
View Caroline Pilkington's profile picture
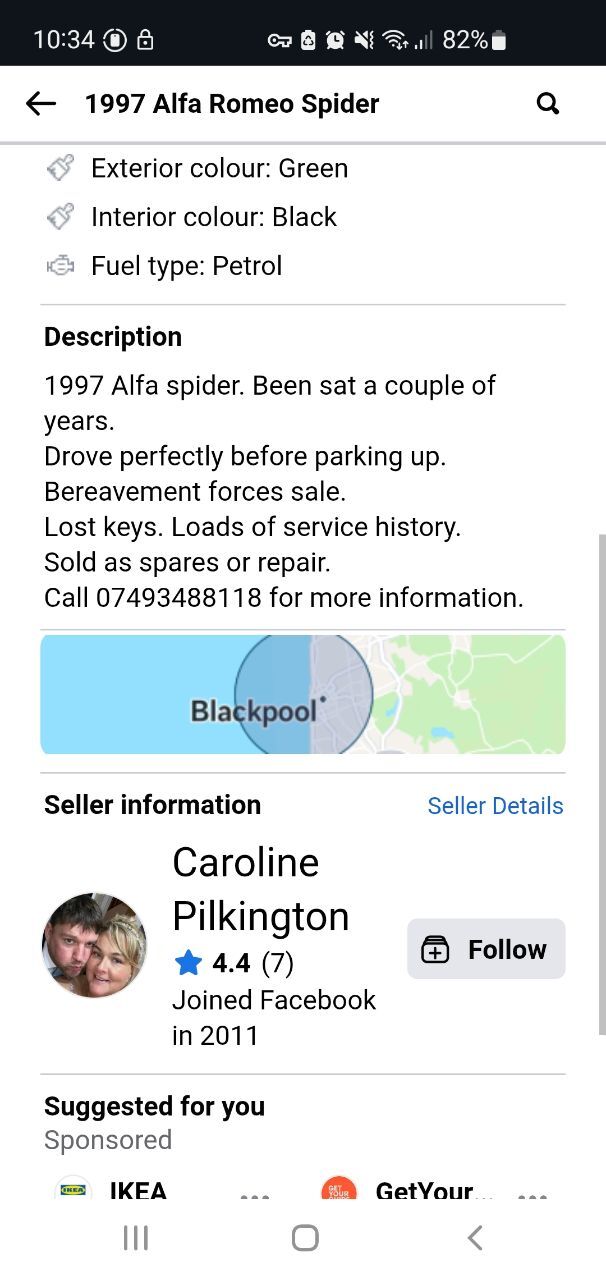point(94,945)
